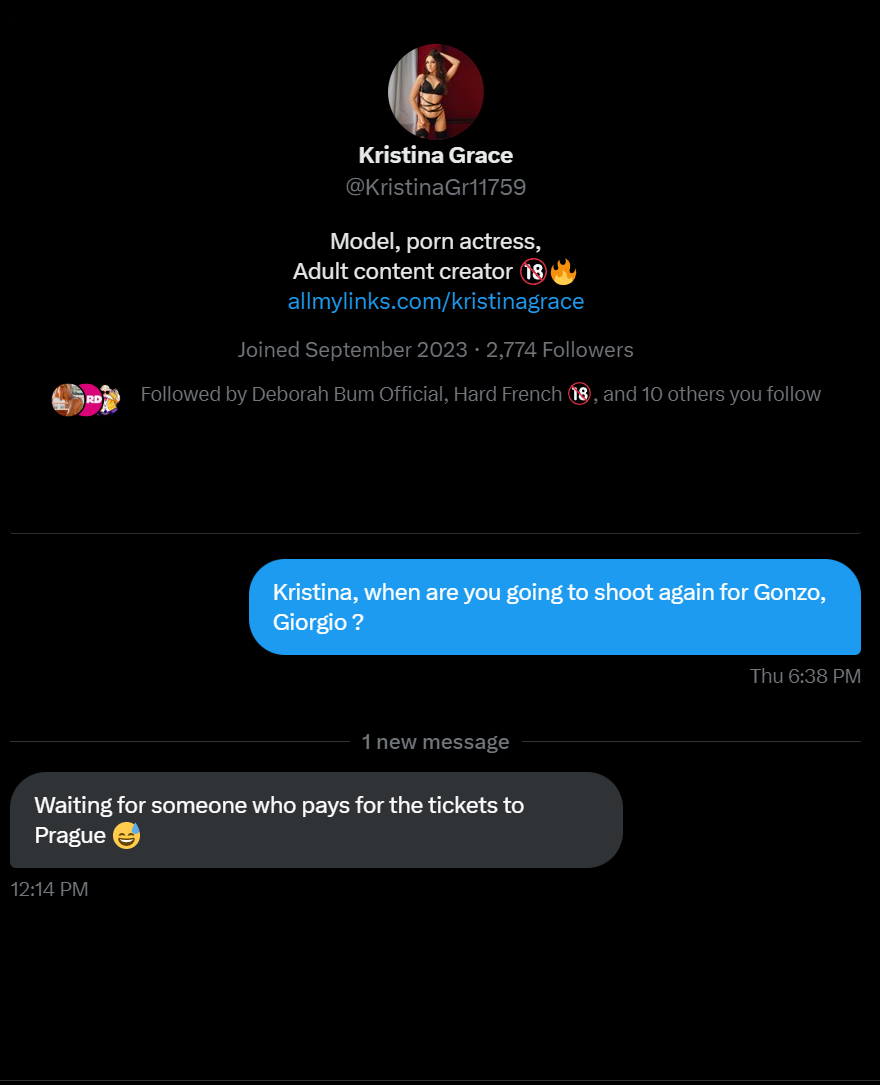Screen dimensions: 880x1085
Task: Open Kristina Grace's profile picture
Action: (435, 91)
